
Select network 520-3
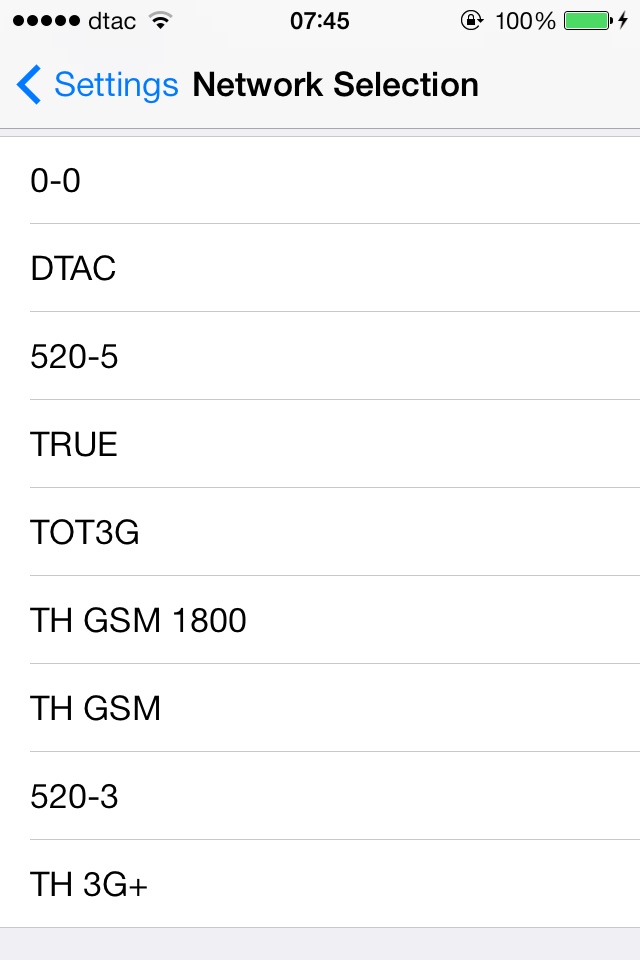(x=320, y=796)
